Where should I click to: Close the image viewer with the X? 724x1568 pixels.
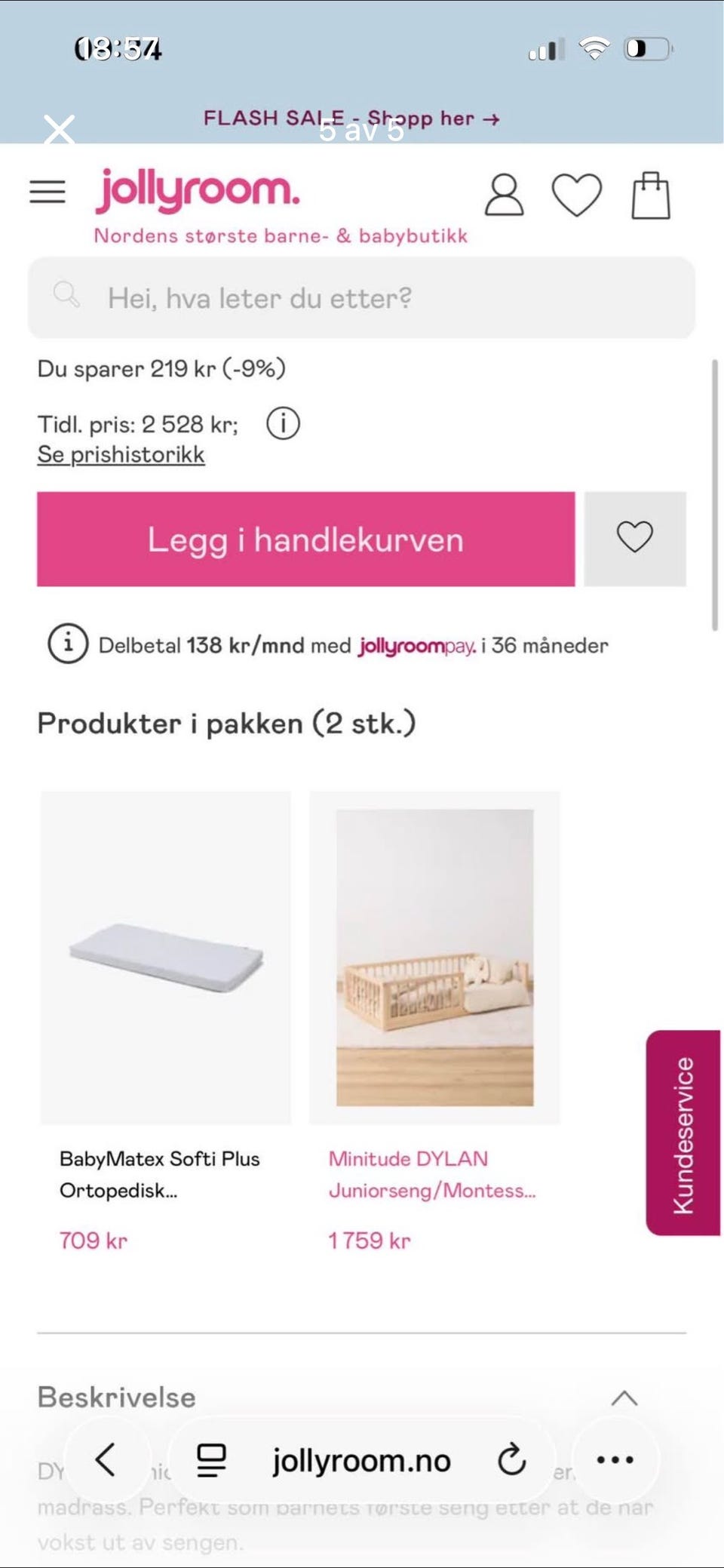pyautogui.click(x=60, y=128)
